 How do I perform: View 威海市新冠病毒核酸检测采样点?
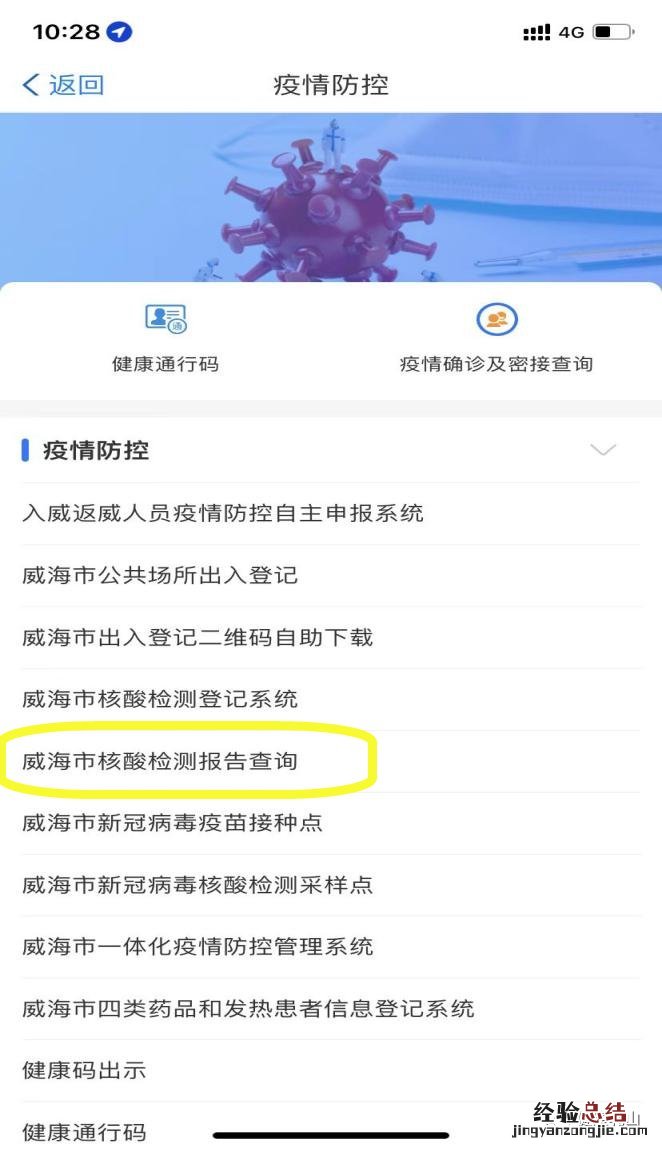point(197,885)
